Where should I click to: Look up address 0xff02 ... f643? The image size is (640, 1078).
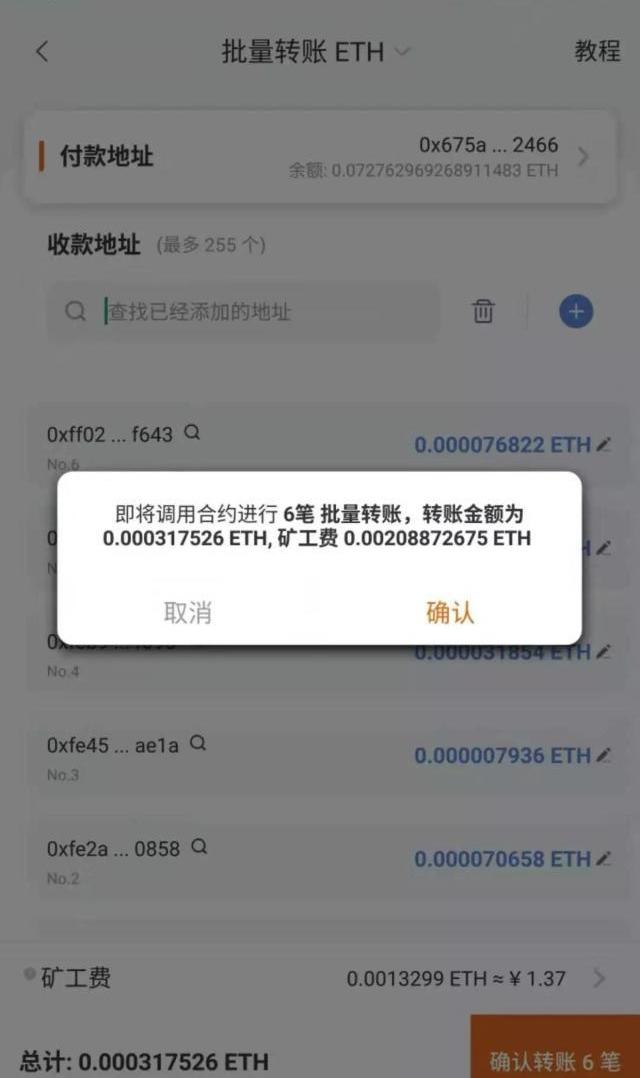(194, 433)
